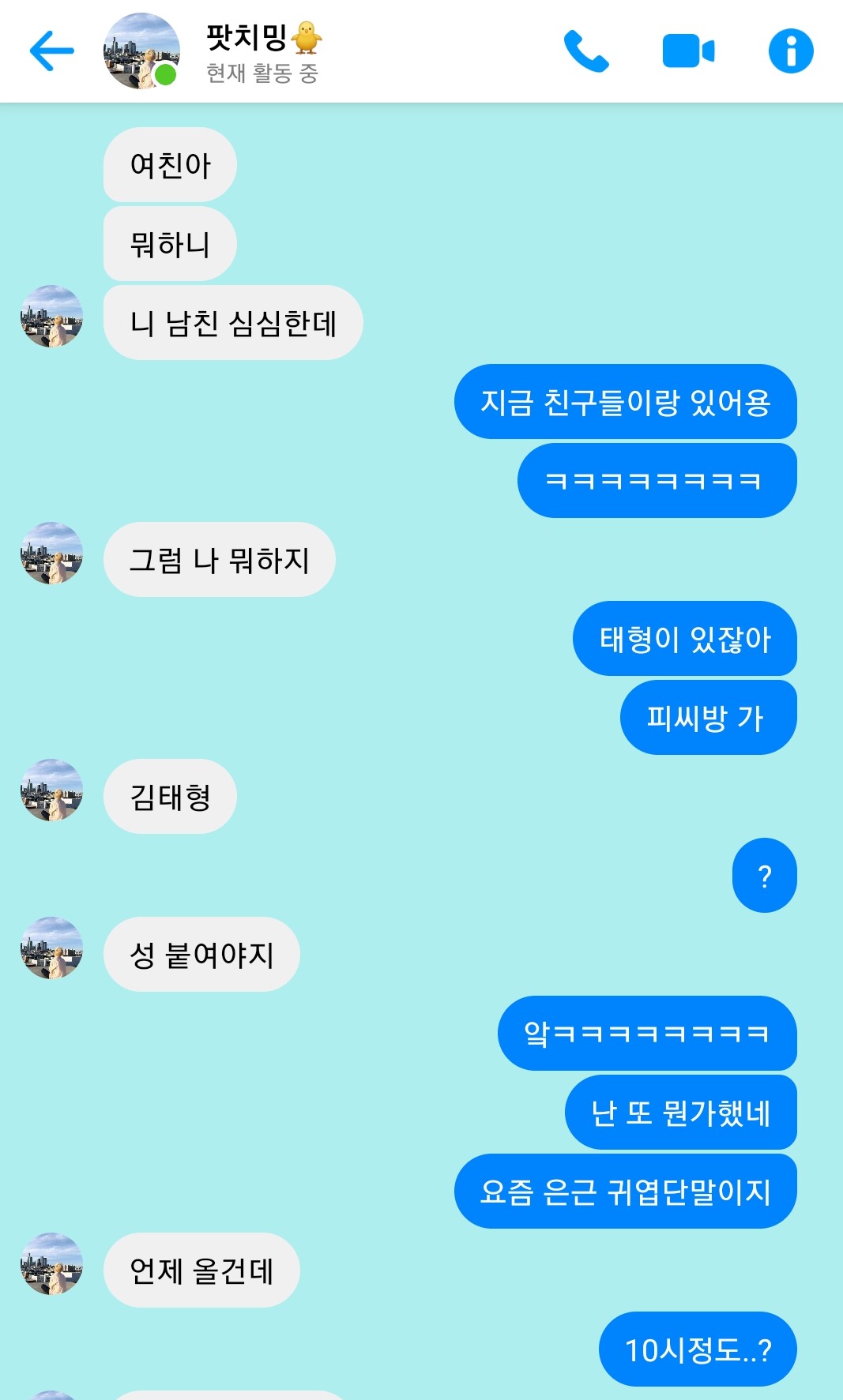Go back to the chat list

point(51,51)
